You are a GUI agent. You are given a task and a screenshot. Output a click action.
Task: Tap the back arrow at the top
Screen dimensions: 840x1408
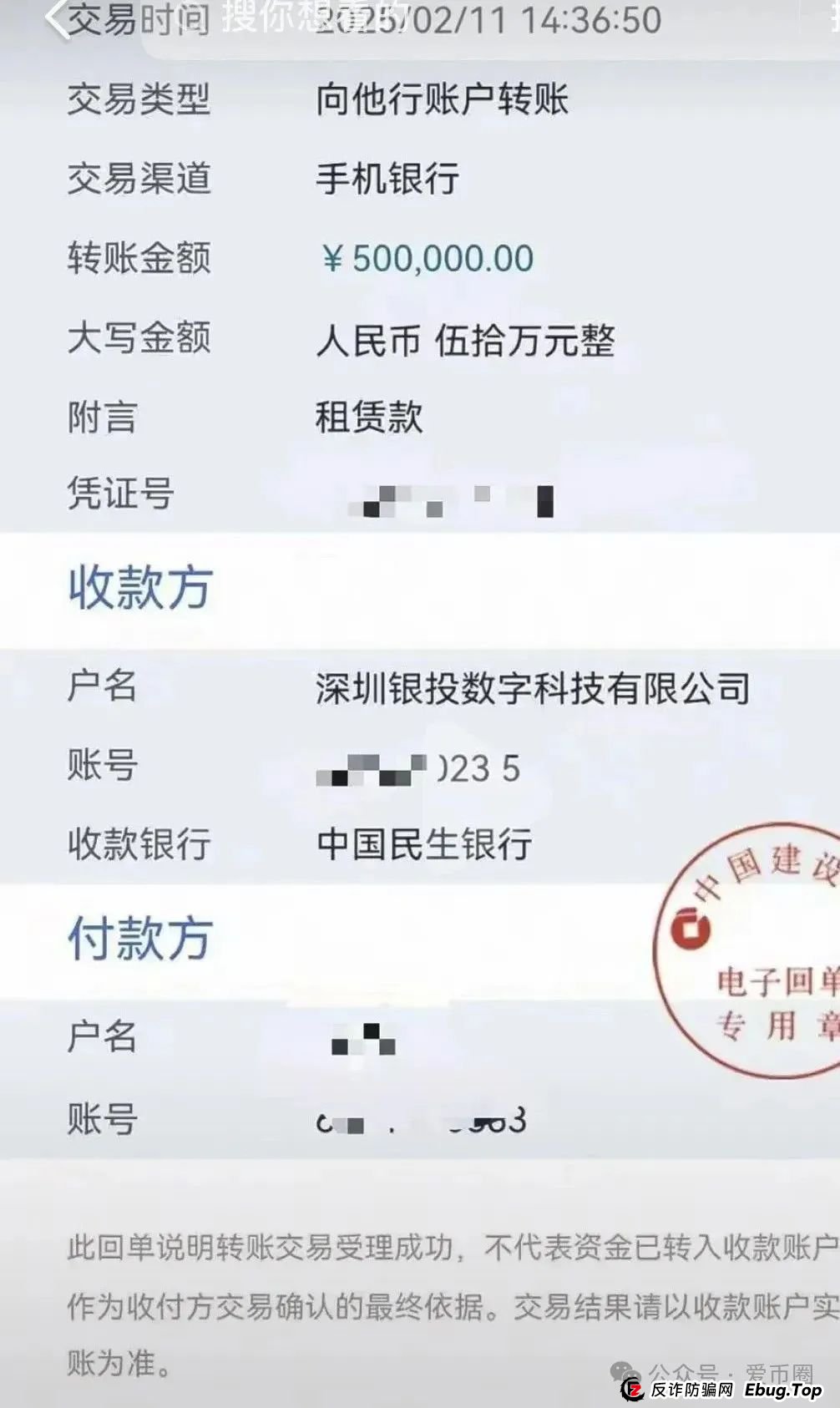57,18
